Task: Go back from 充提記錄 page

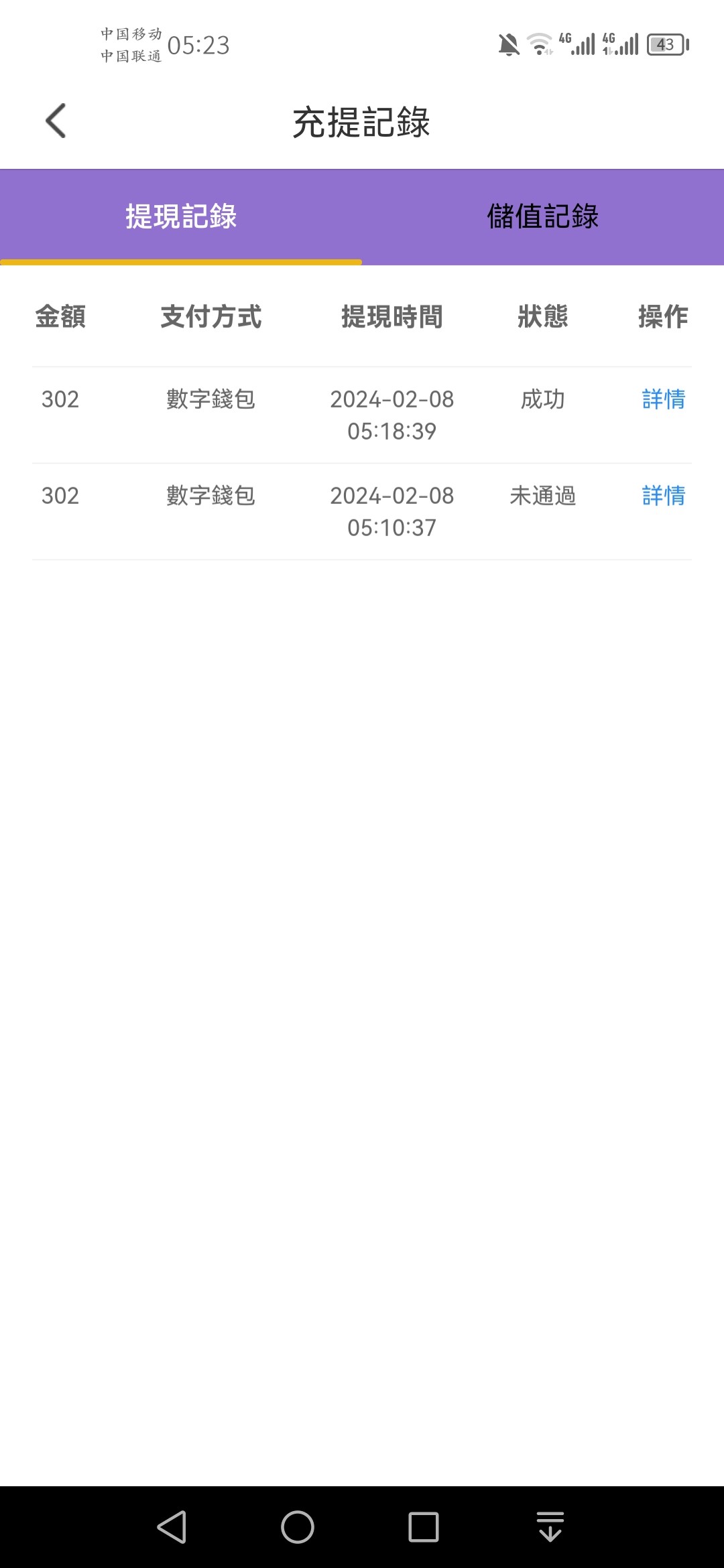Action: click(x=56, y=121)
